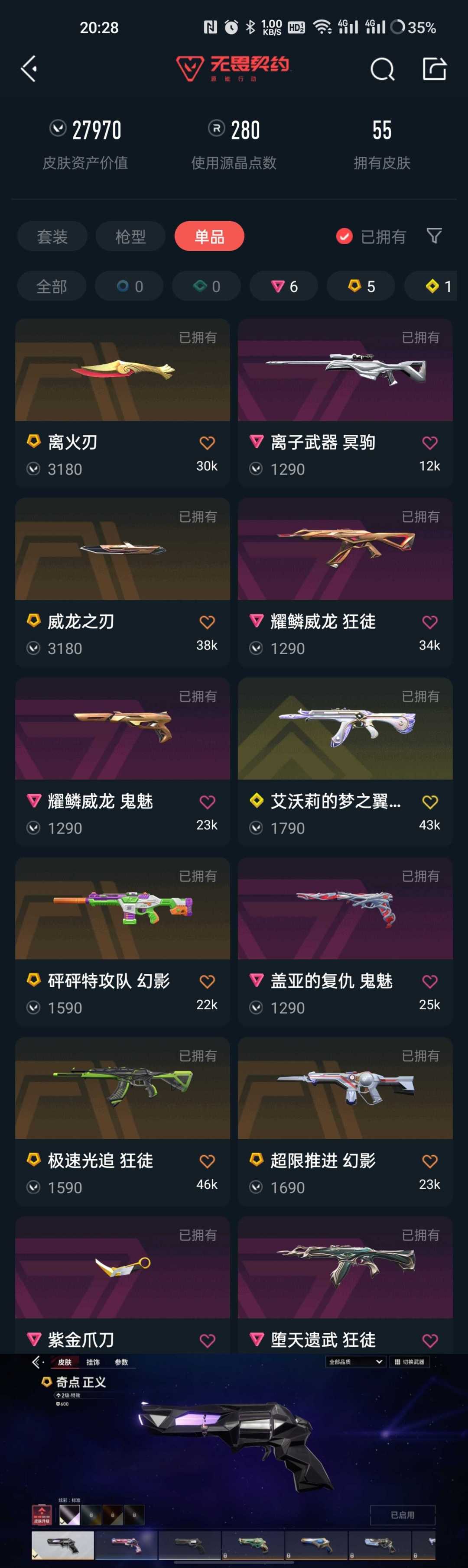
Task: Toggle the 已拥有 owned-only checkbox
Action: pyautogui.click(x=344, y=236)
